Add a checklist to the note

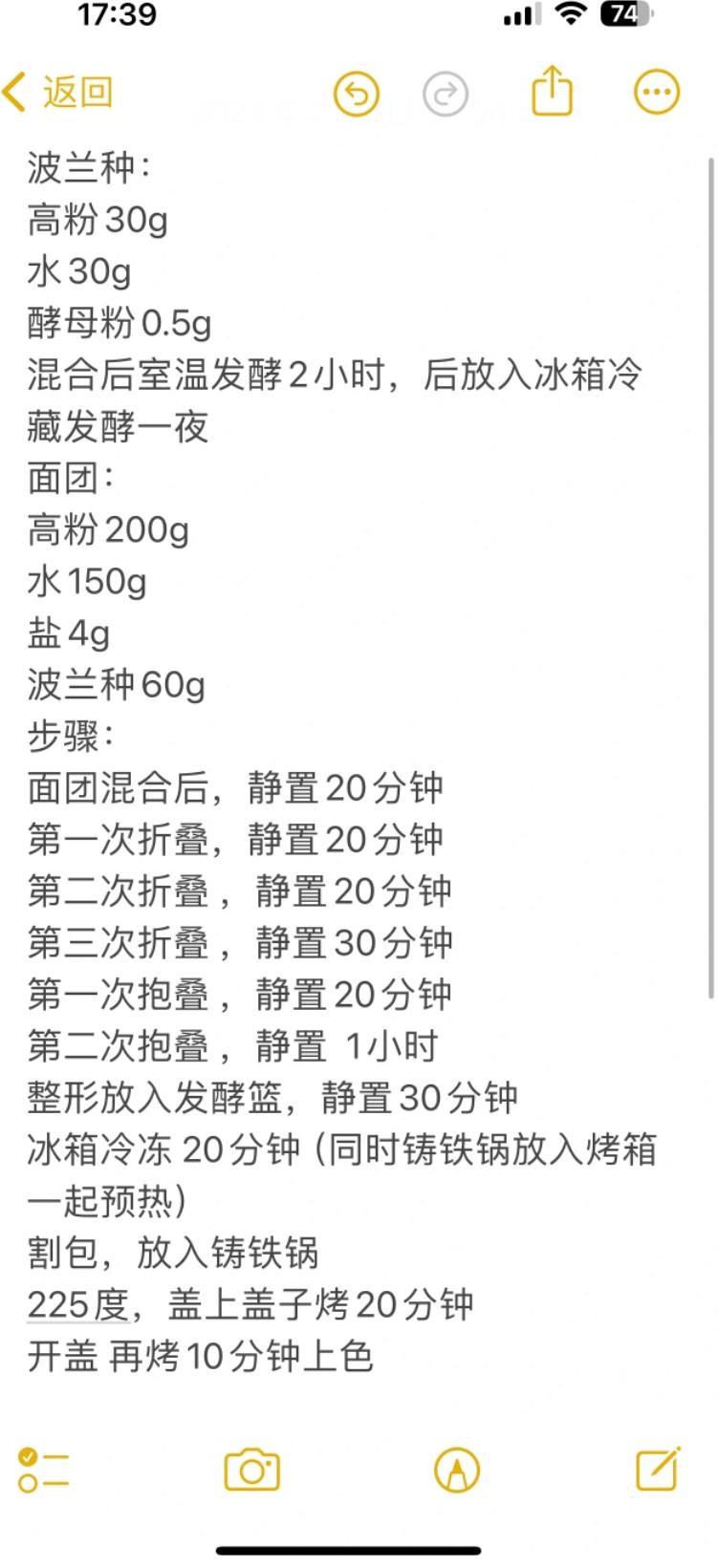44,1470
